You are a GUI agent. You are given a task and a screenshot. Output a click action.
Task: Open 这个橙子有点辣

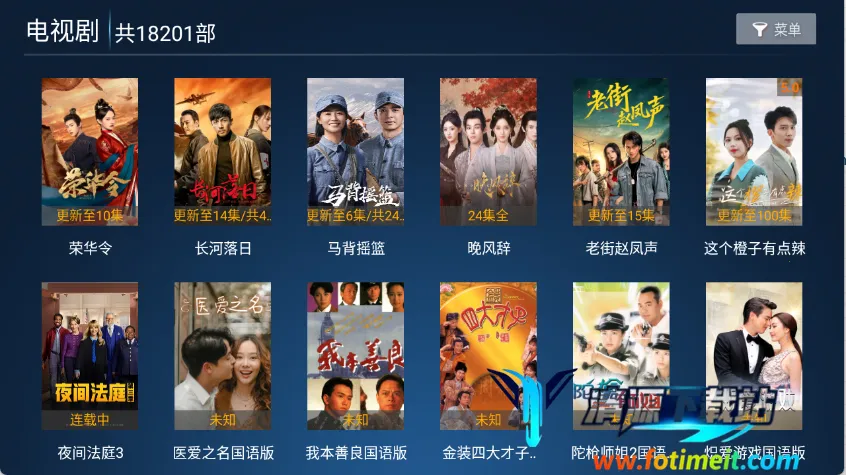point(754,152)
